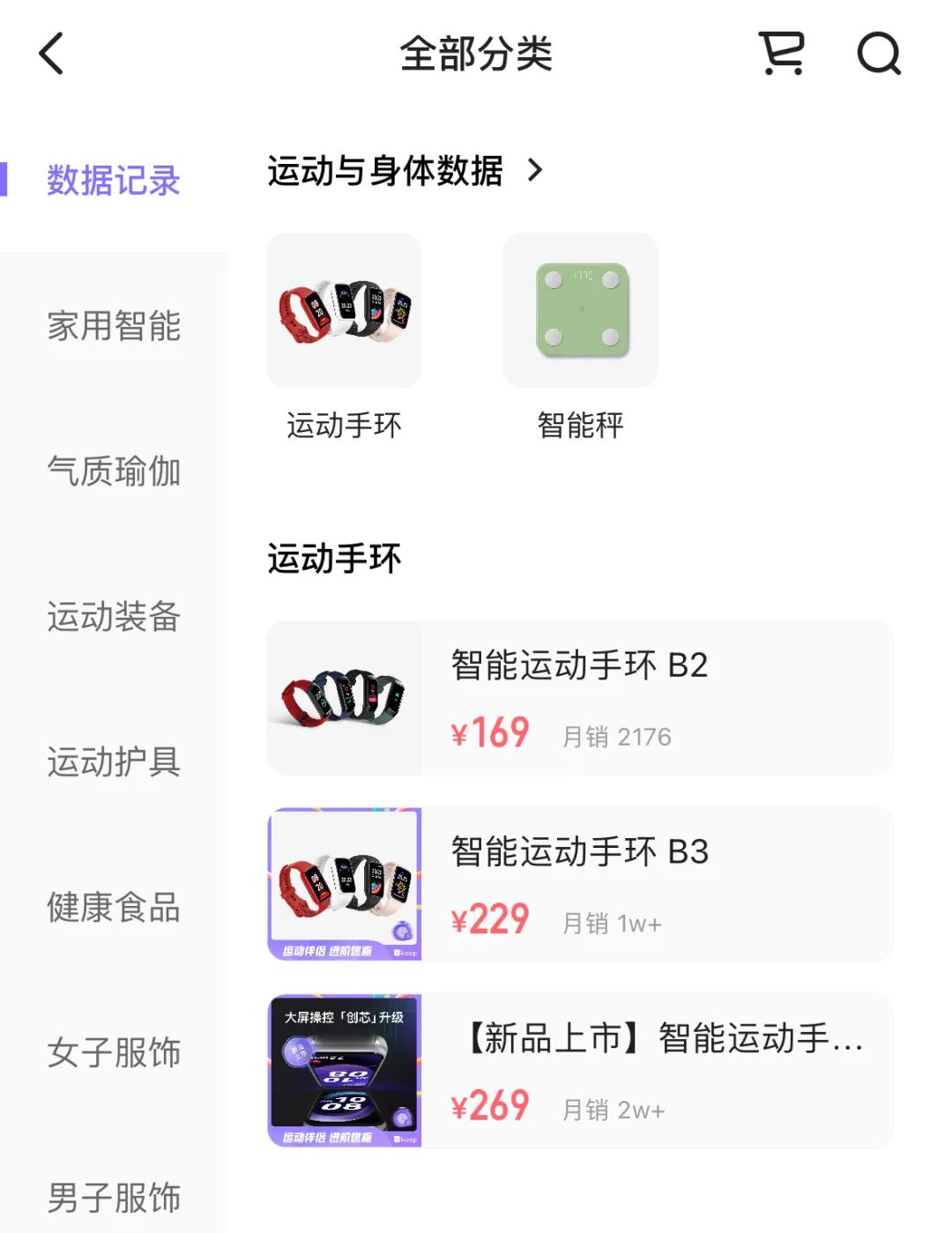The width and height of the screenshot is (952, 1233).
Task: Open the 【新品上市】智能运动手环 product priced ¥269
Action: pos(580,1071)
